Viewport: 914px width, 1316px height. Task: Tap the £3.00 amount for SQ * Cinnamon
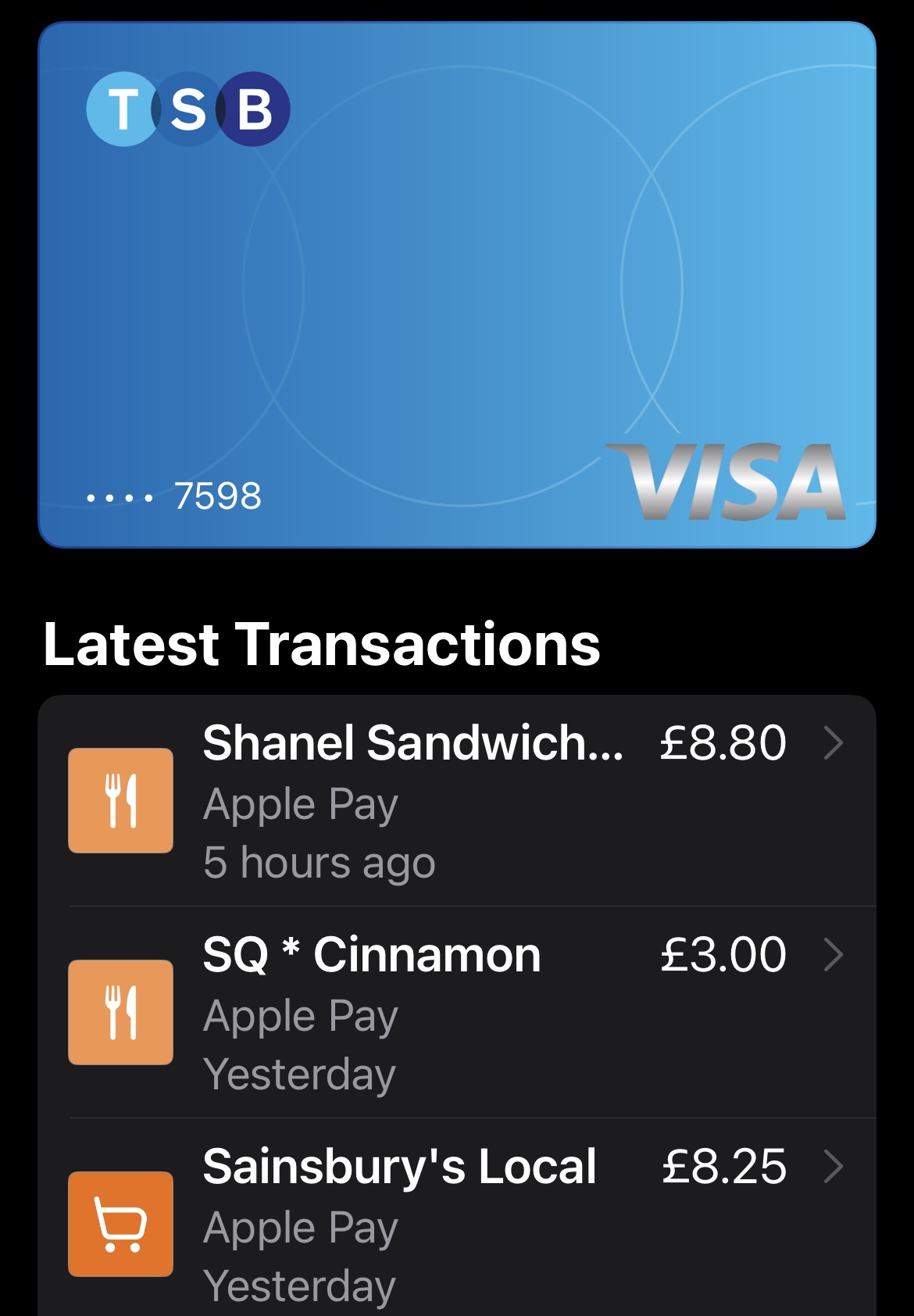[721, 955]
